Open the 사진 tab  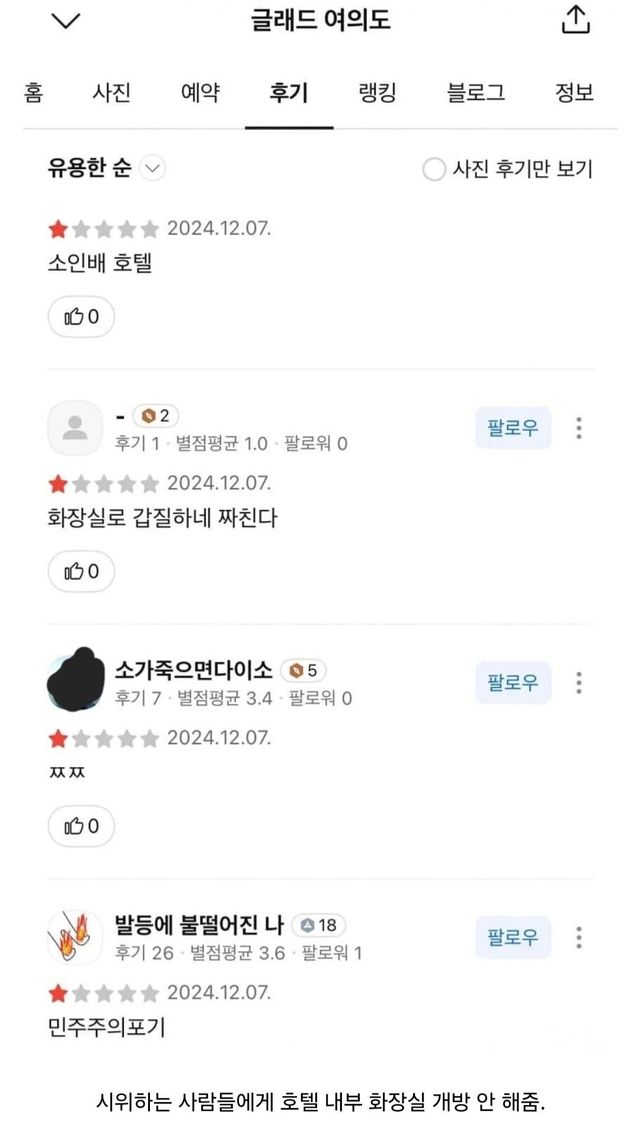click(111, 93)
